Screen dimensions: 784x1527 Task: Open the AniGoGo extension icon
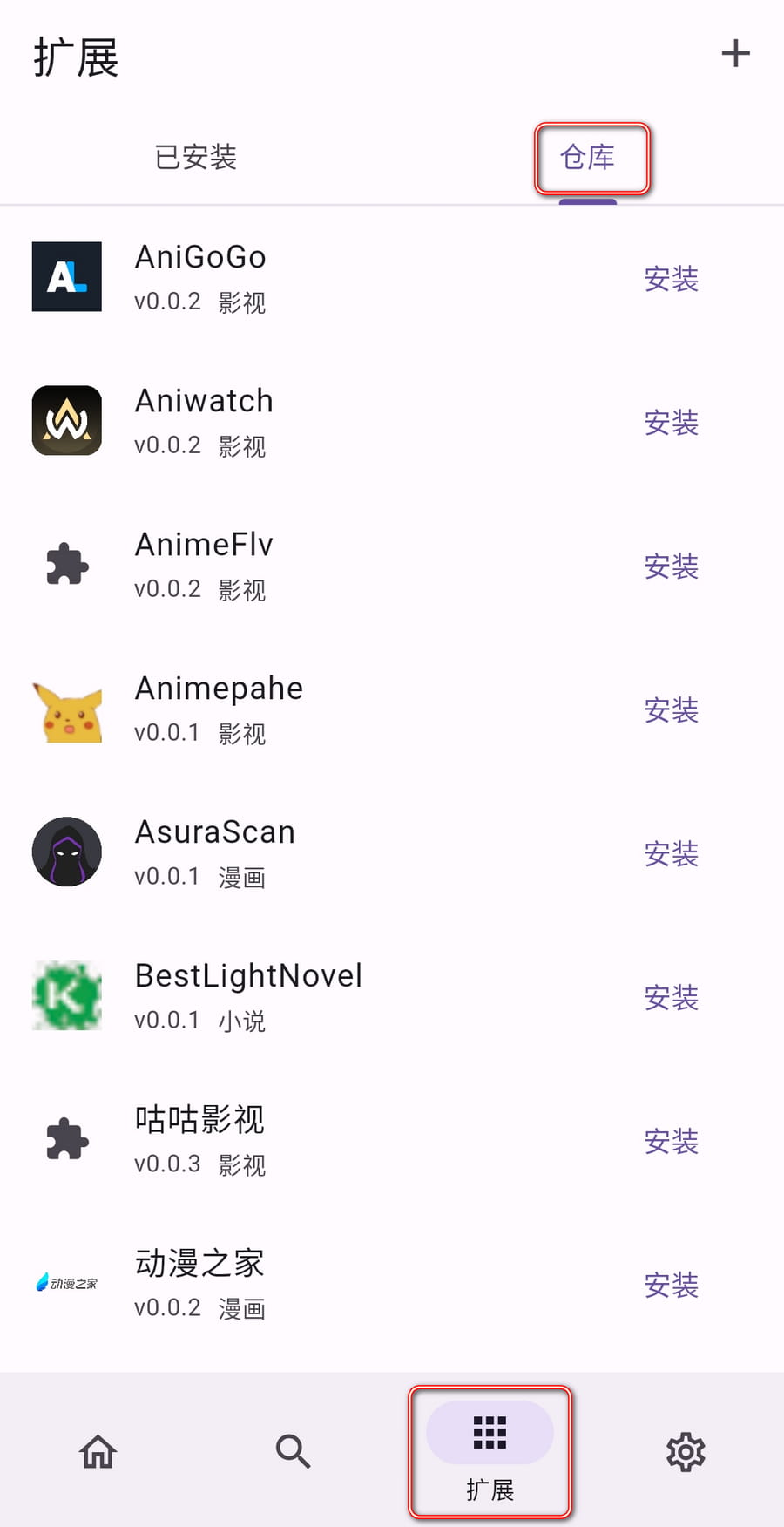pyautogui.click(x=67, y=277)
